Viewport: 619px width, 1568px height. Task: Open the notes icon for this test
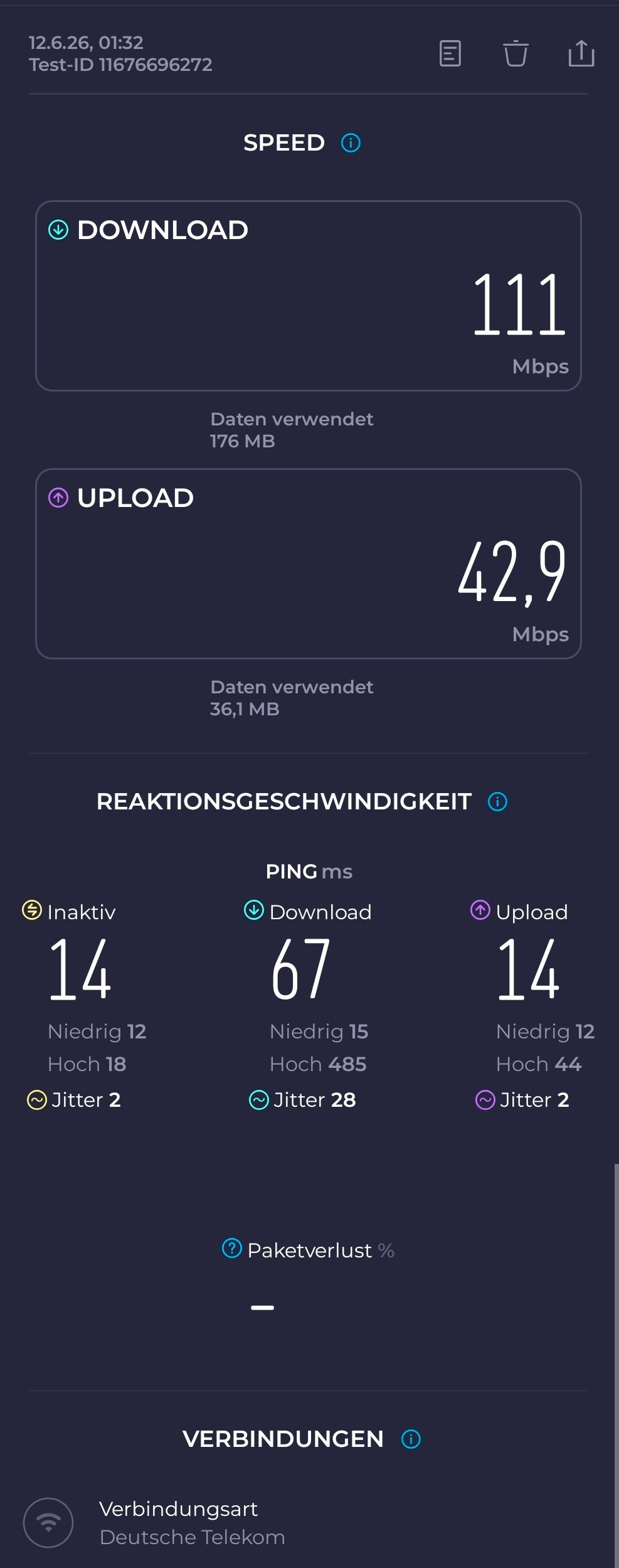(450, 53)
